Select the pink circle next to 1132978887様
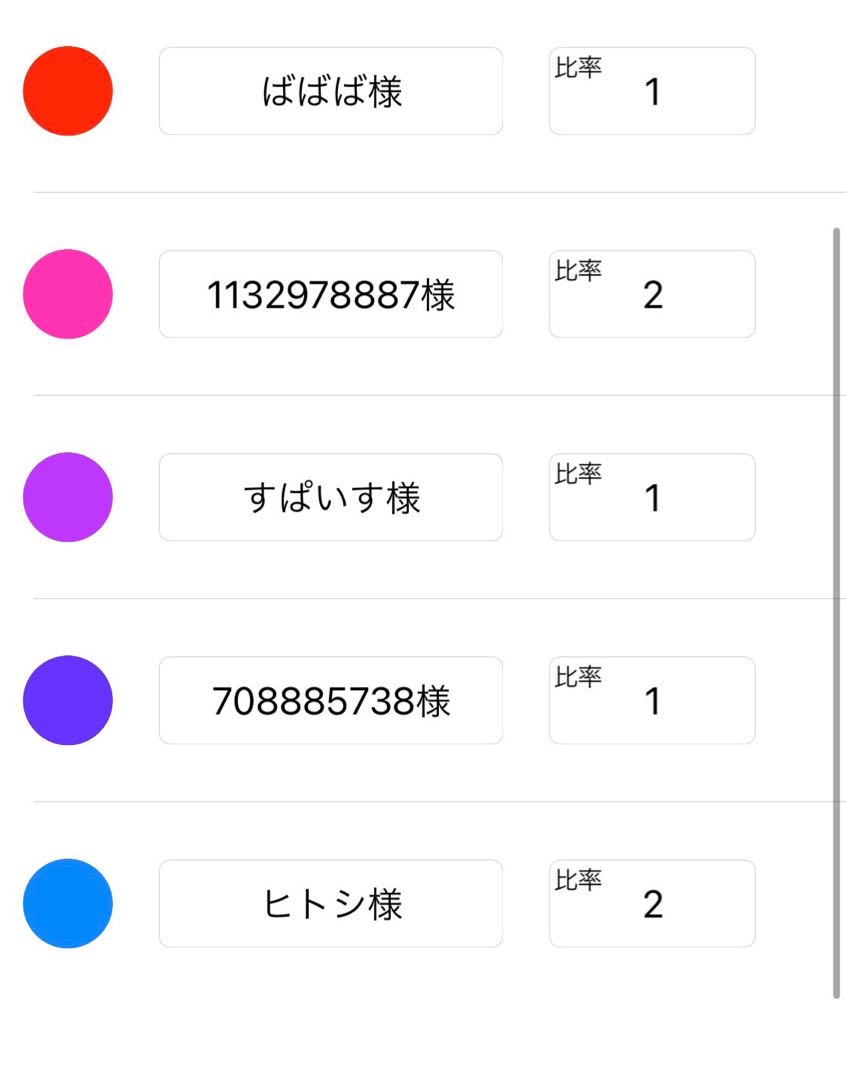Screen dimensions: 847x1080 (67, 294)
